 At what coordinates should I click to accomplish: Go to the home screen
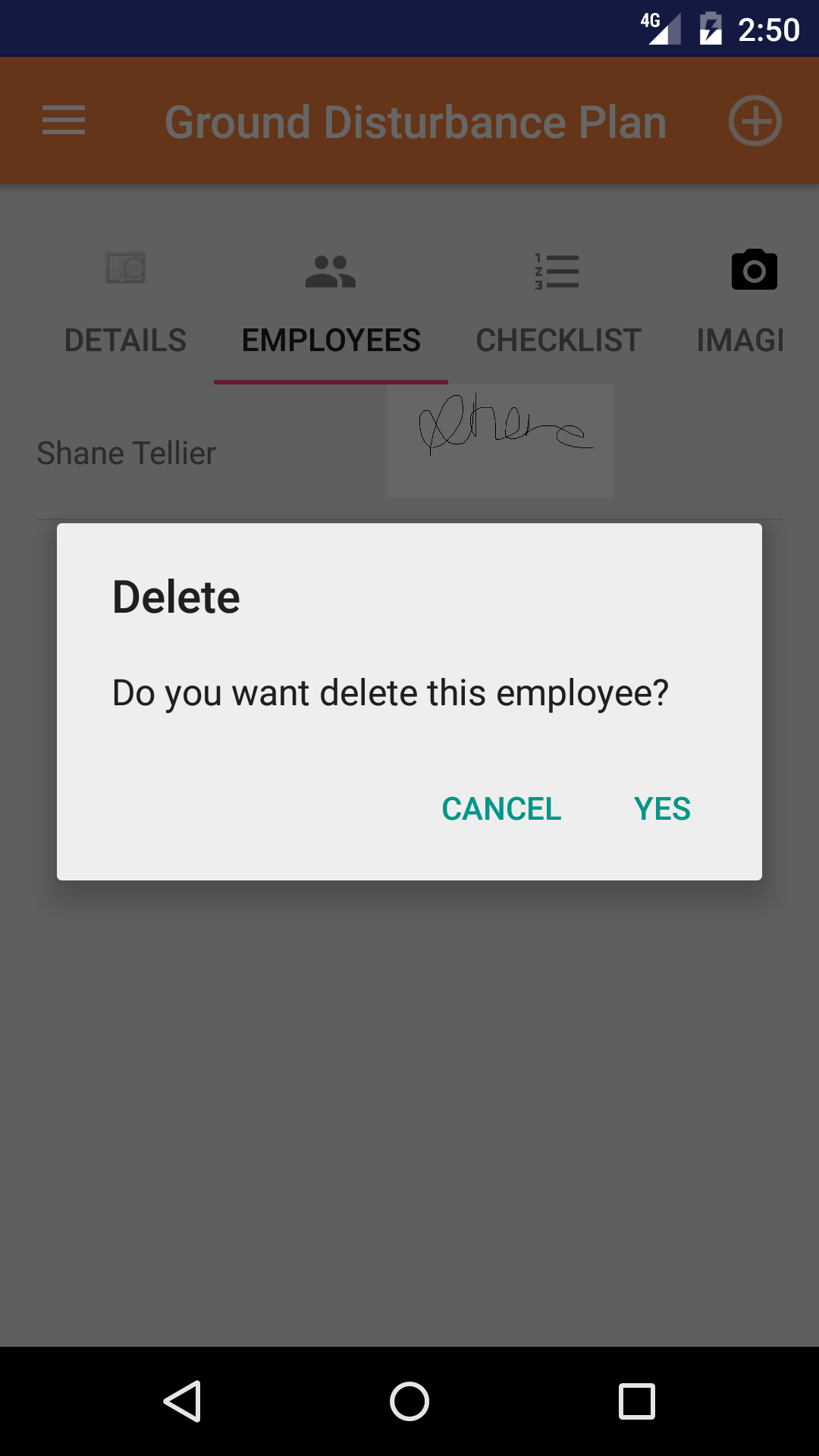coord(409,1401)
